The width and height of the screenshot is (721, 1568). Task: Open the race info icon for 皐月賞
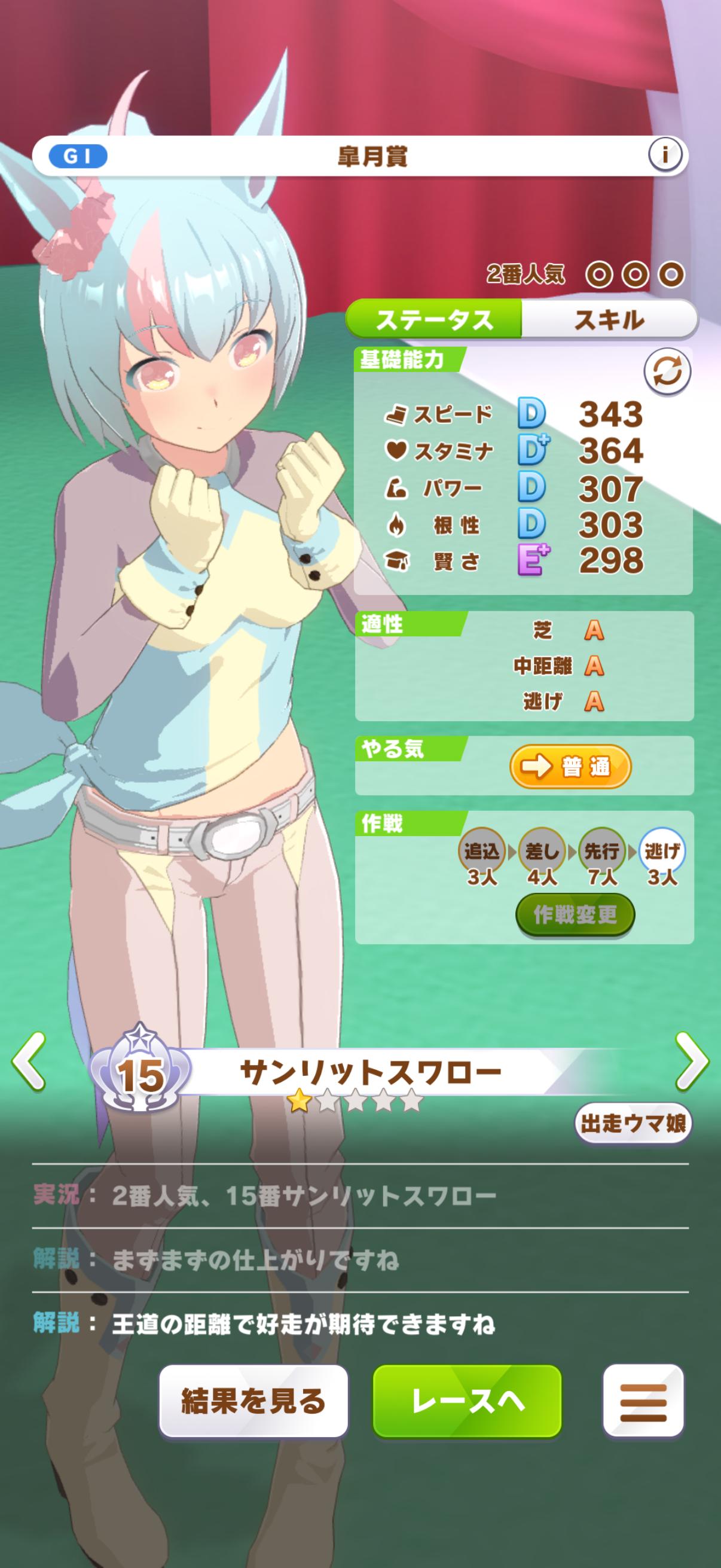point(664,155)
